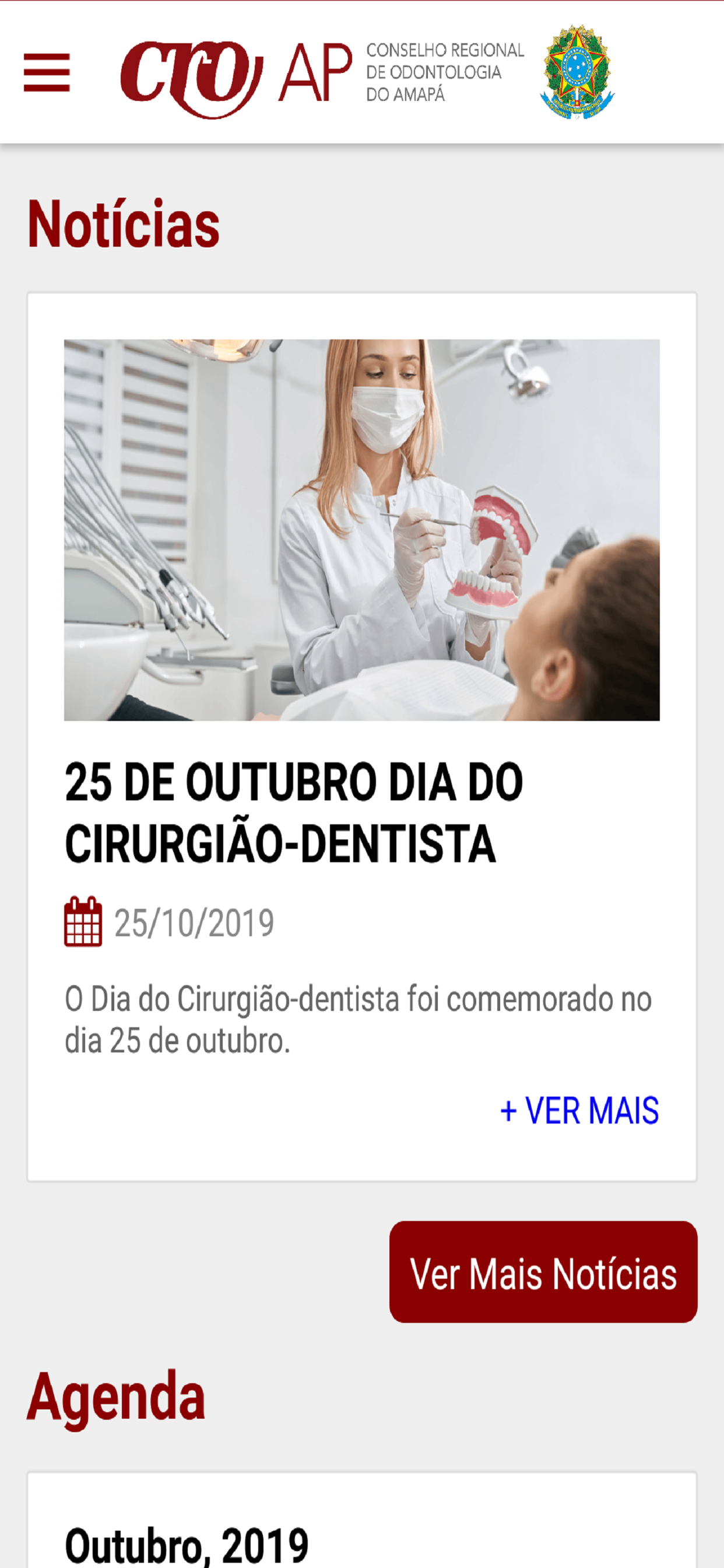Click the calendar icon beside the date
The width and height of the screenshot is (724, 1568).
pos(82,922)
